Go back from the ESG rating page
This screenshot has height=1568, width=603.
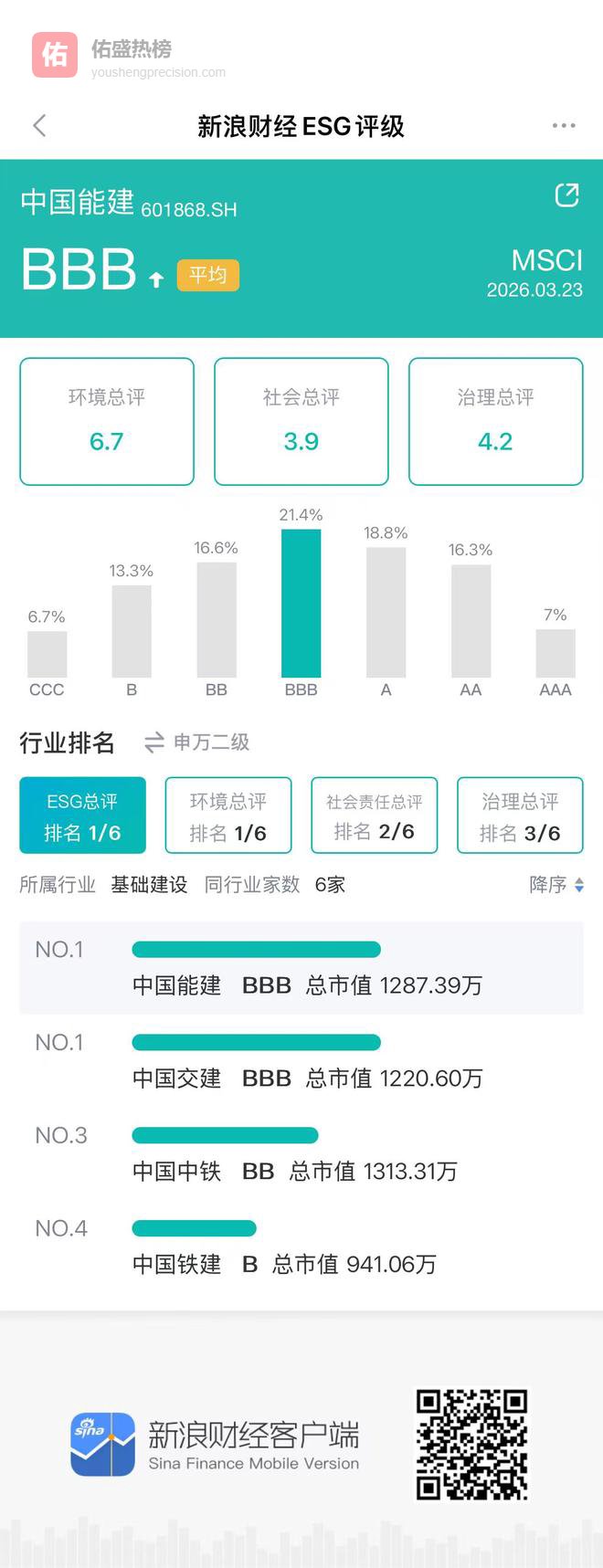(39, 126)
